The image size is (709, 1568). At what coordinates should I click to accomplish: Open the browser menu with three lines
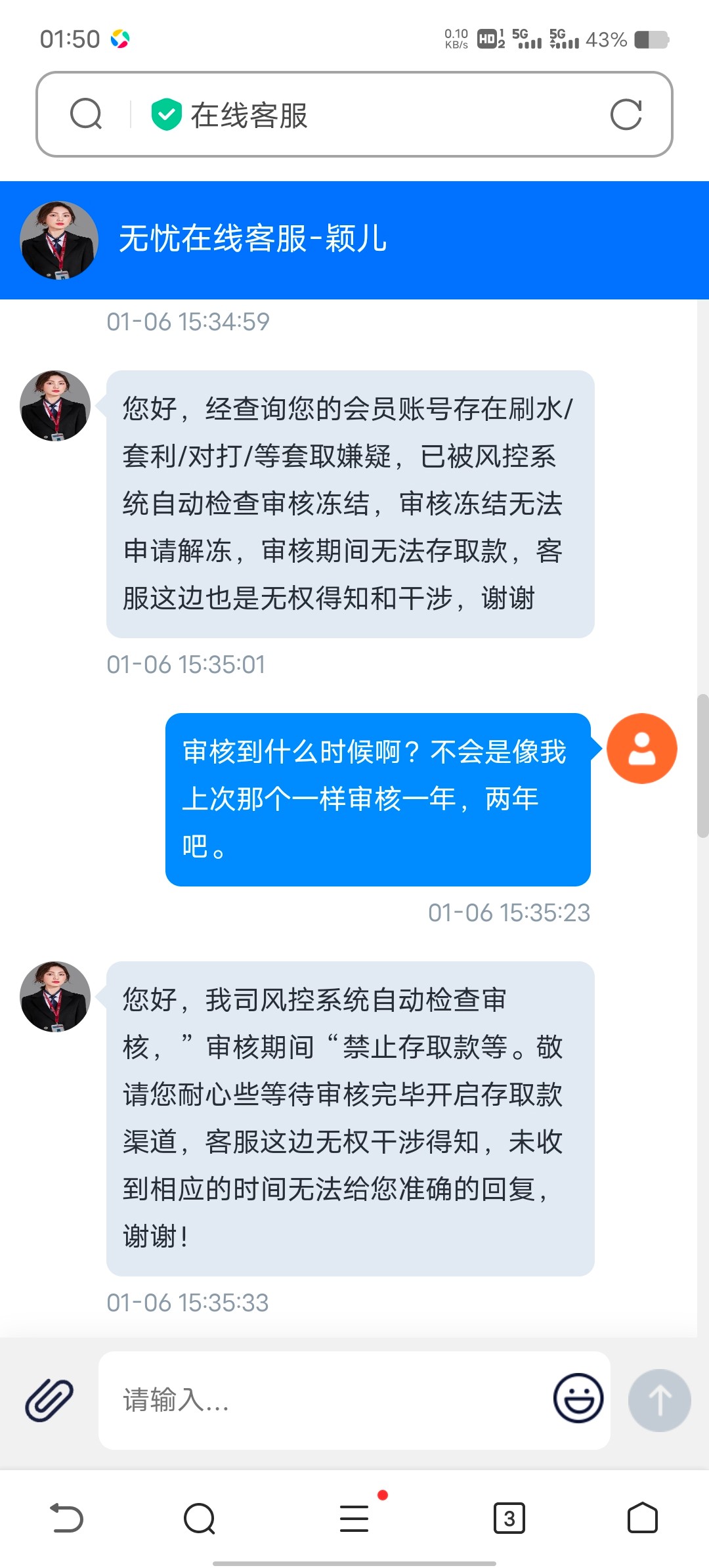[x=354, y=1518]
